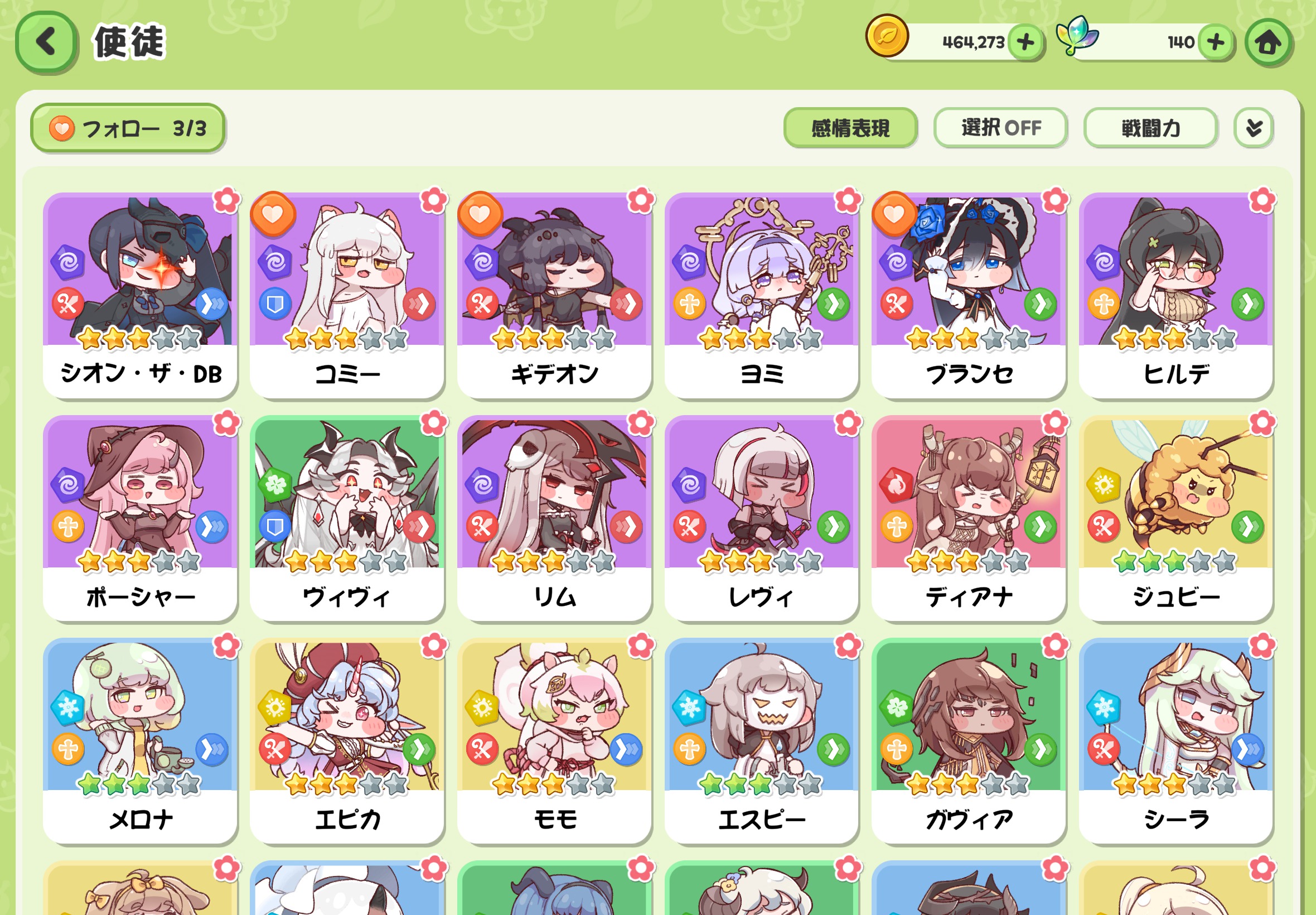Unfollow ブランセ using the heart icon

pyautogui.click(x=893, y=214)
